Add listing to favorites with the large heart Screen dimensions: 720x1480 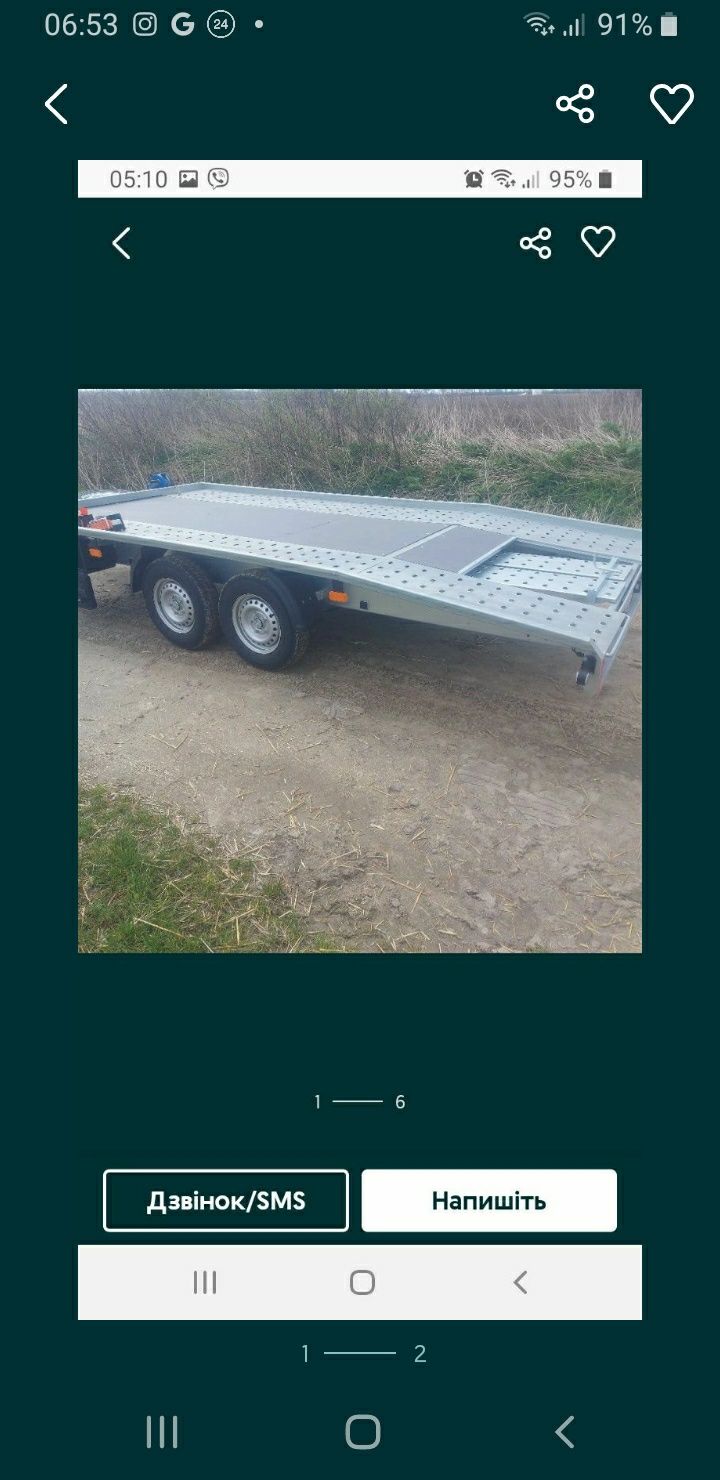[671, 104]
